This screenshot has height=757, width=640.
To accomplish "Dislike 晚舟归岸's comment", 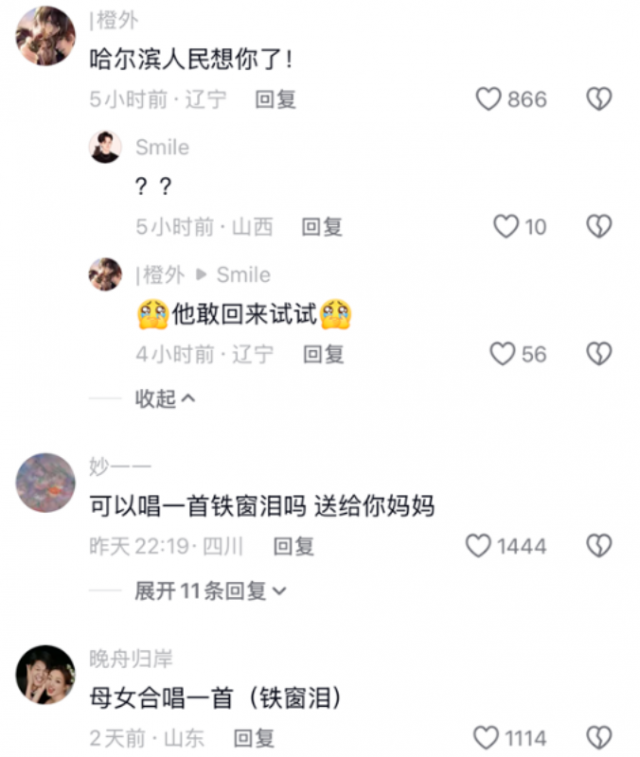I will click(598, 738).
